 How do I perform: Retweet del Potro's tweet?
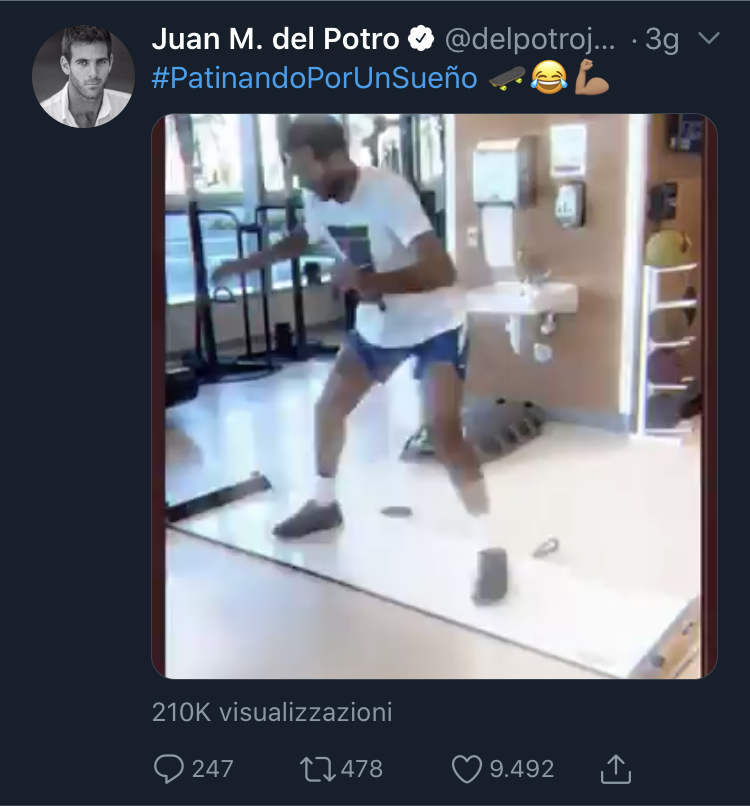(x=316, y=768)
